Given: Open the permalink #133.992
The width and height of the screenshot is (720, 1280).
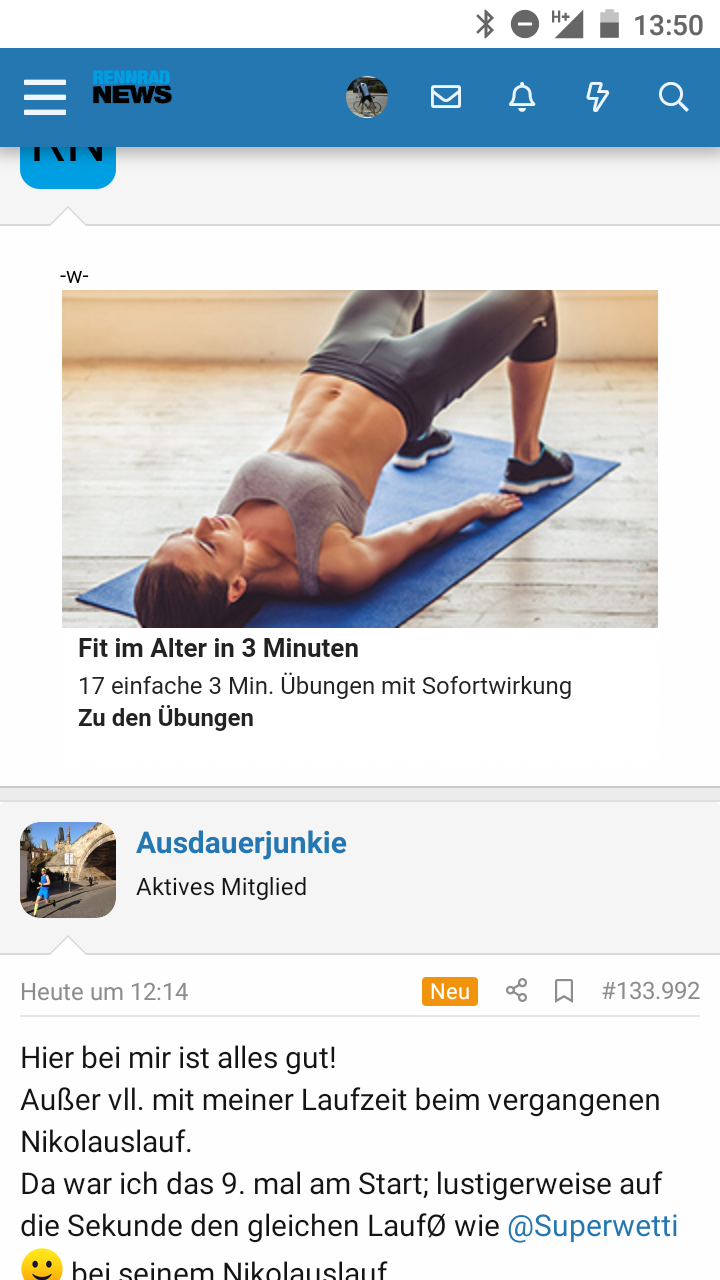Looking at the screenshot, I should click(650, 991).
